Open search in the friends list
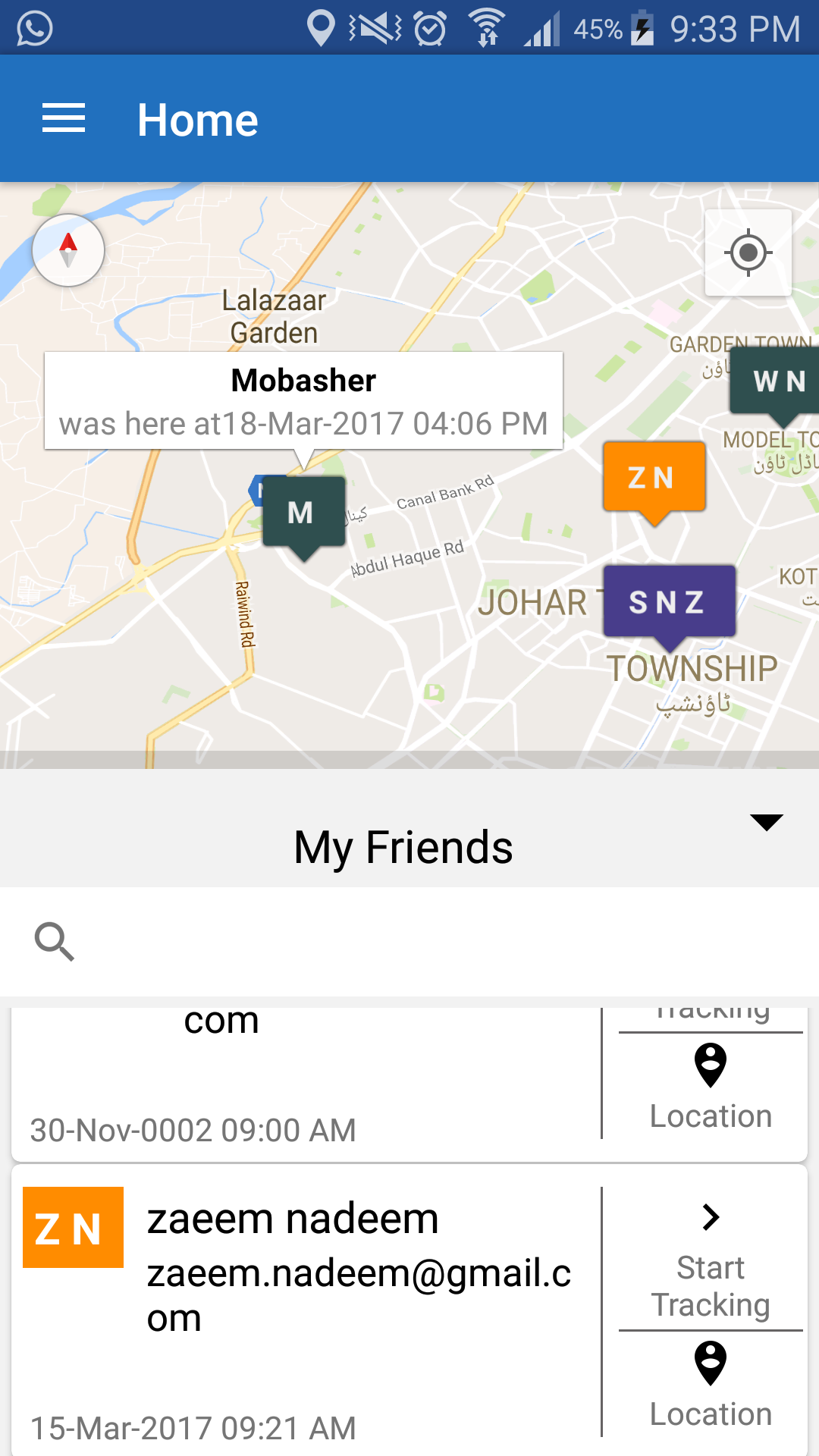Screen dimensions: 819x1456 point(55,942)
